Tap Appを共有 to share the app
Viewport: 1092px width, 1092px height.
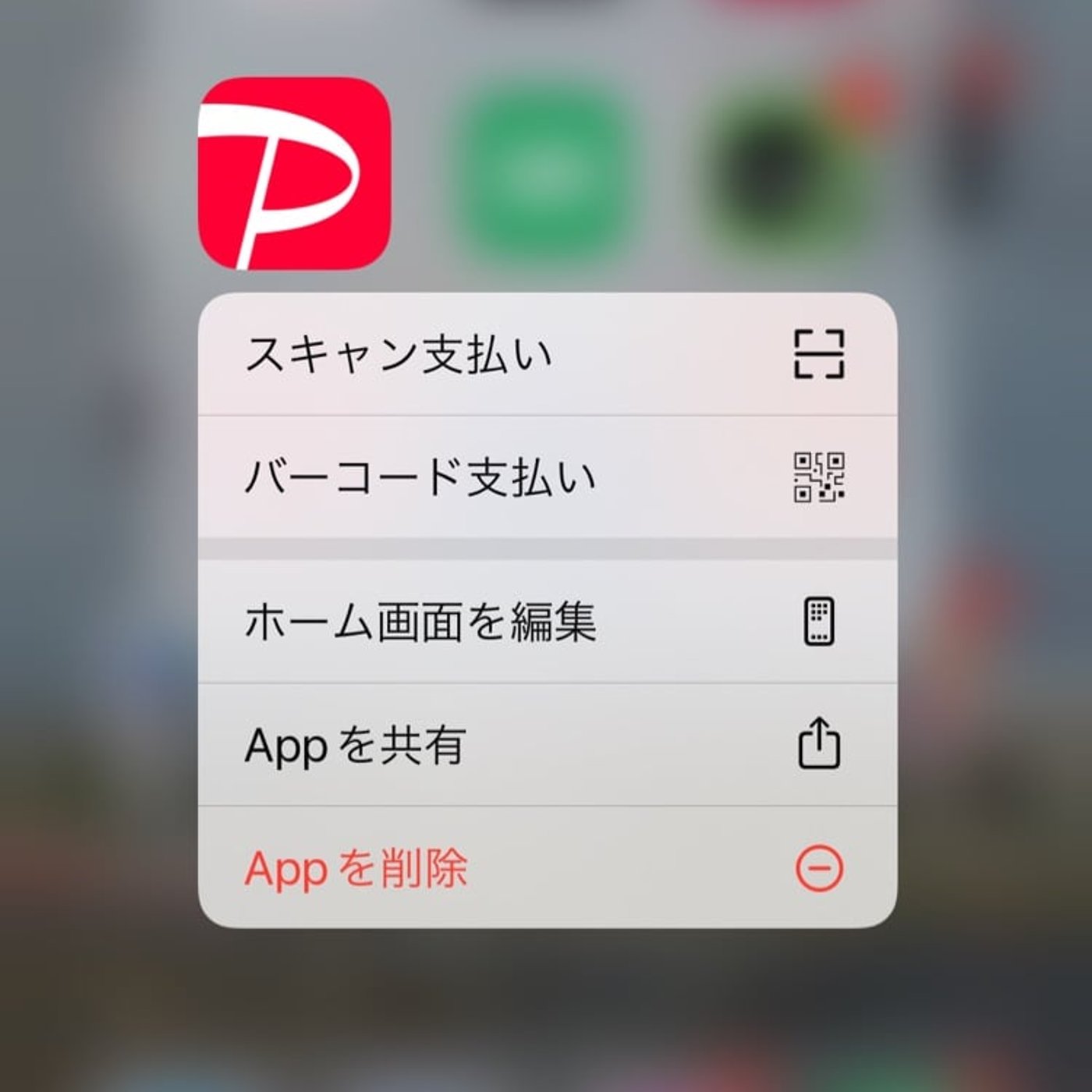(x=546, y=745)
